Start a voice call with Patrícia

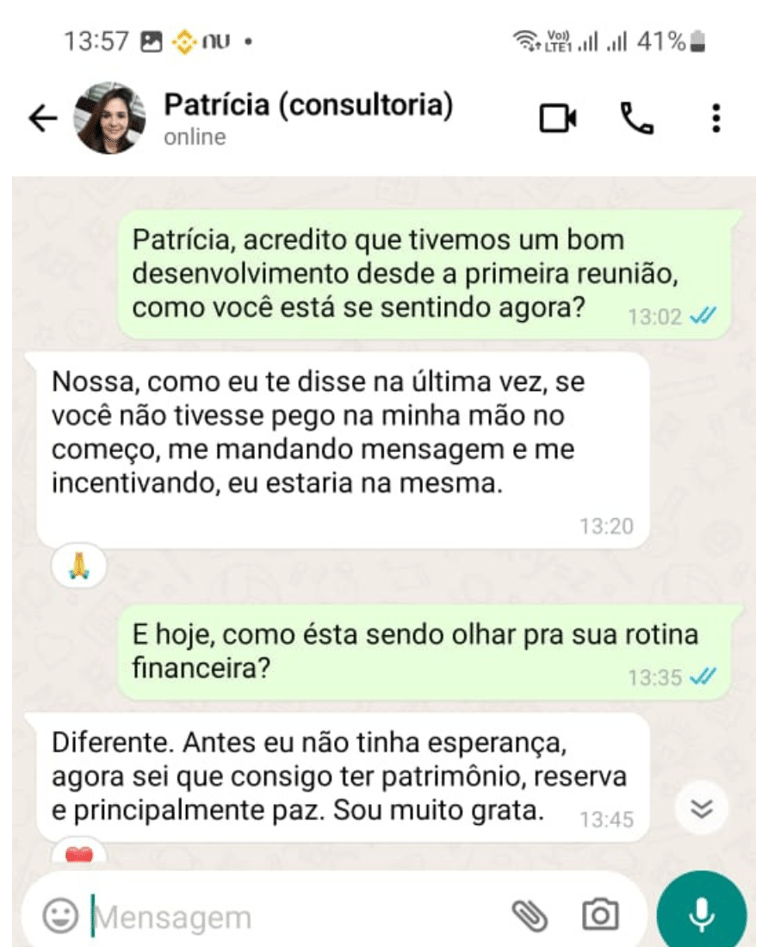pos(637,119)
